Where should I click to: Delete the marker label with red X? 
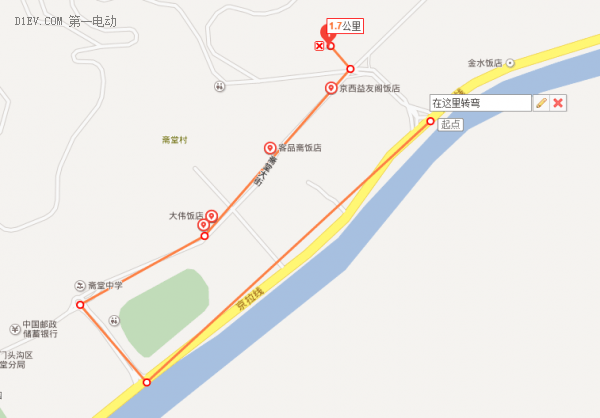coord(558,103)
